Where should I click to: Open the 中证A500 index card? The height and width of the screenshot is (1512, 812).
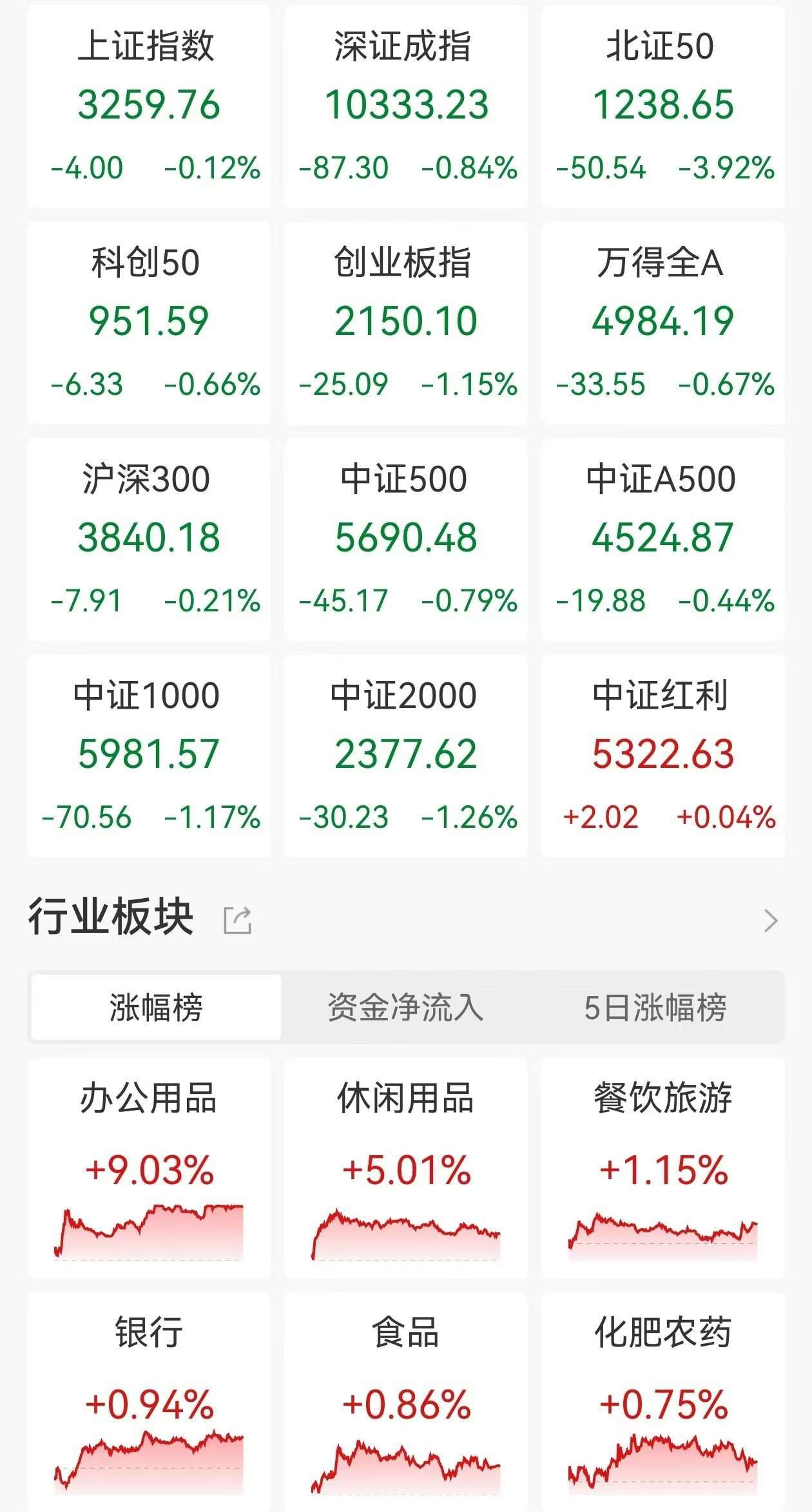[663, 539]
